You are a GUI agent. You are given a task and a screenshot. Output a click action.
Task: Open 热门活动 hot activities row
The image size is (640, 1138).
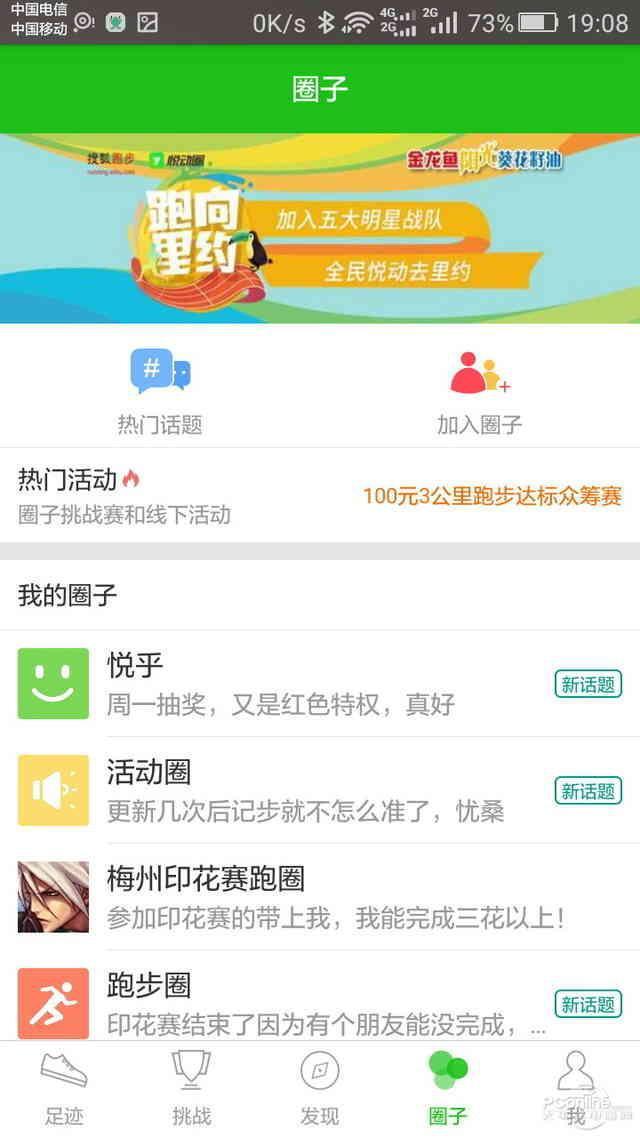pos(320,495)
